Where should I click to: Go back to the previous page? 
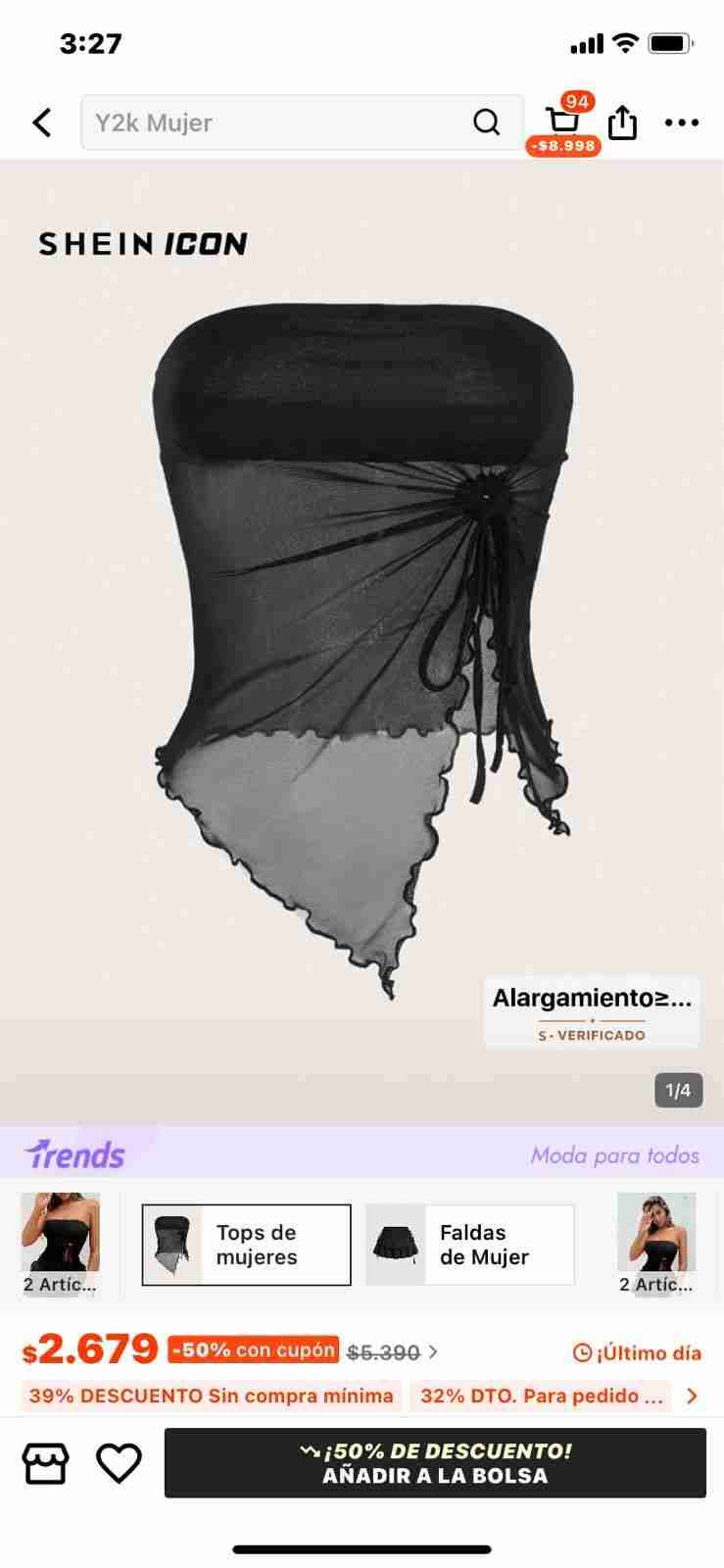click(x=42, y=122)
